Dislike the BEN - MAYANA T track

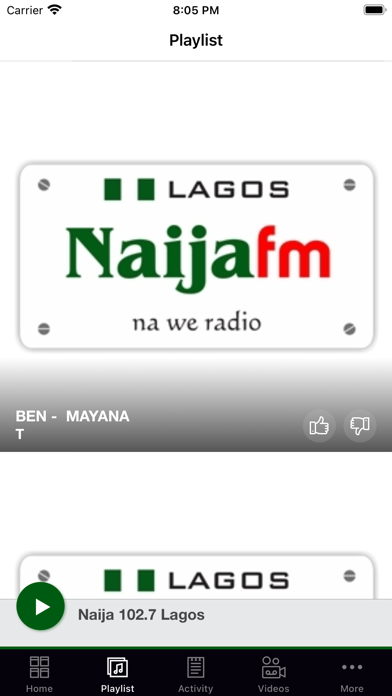(360, 426)
